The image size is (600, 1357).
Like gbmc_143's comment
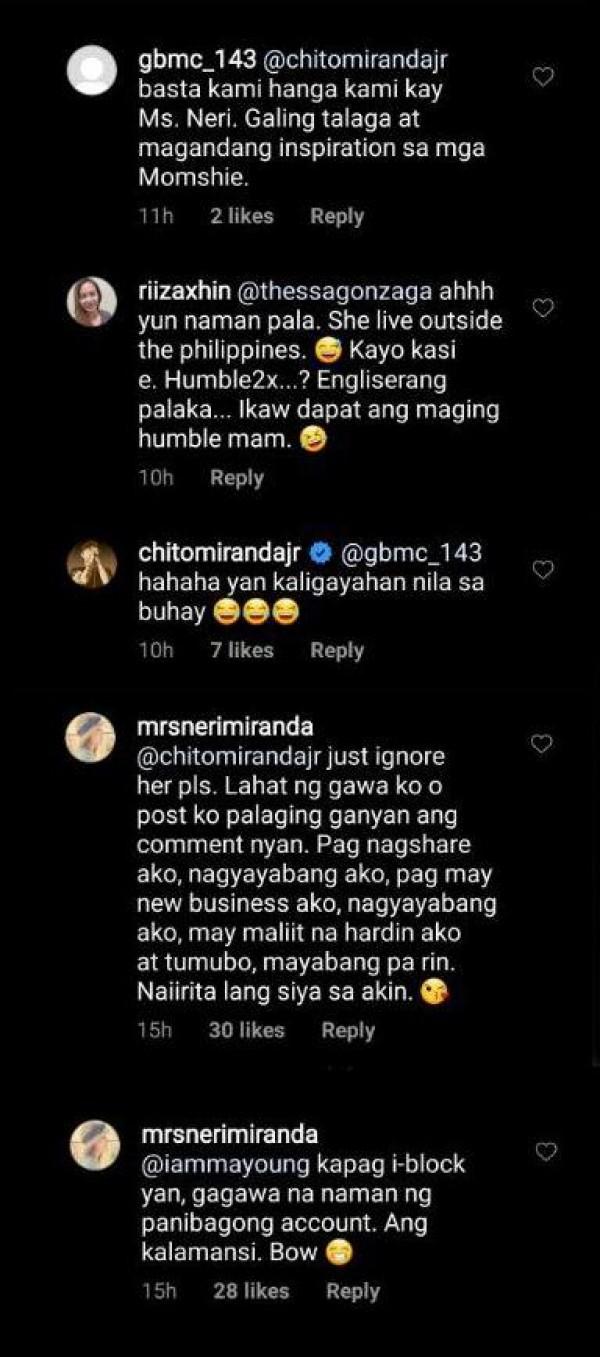(543, 77)
